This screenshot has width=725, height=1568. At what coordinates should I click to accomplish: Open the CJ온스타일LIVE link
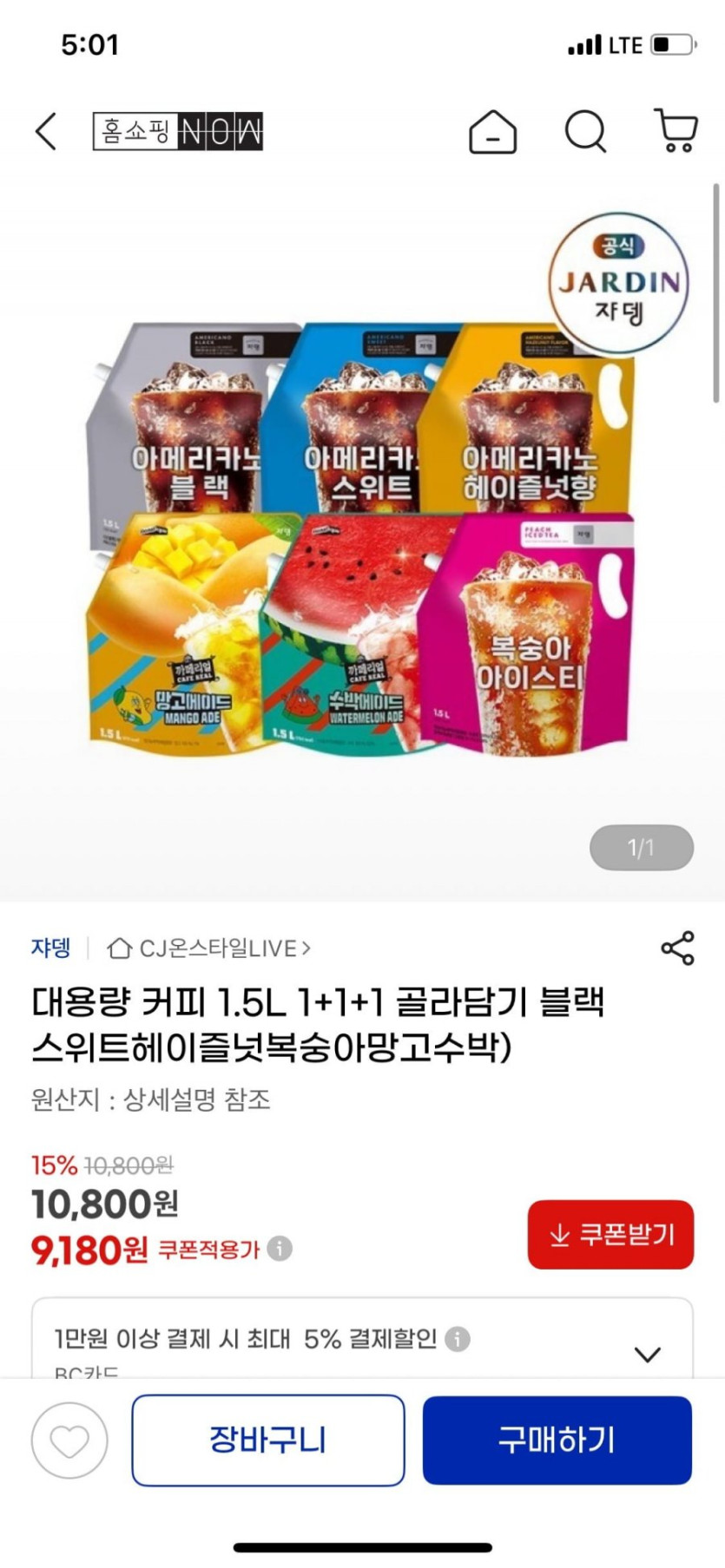[208, 948]
